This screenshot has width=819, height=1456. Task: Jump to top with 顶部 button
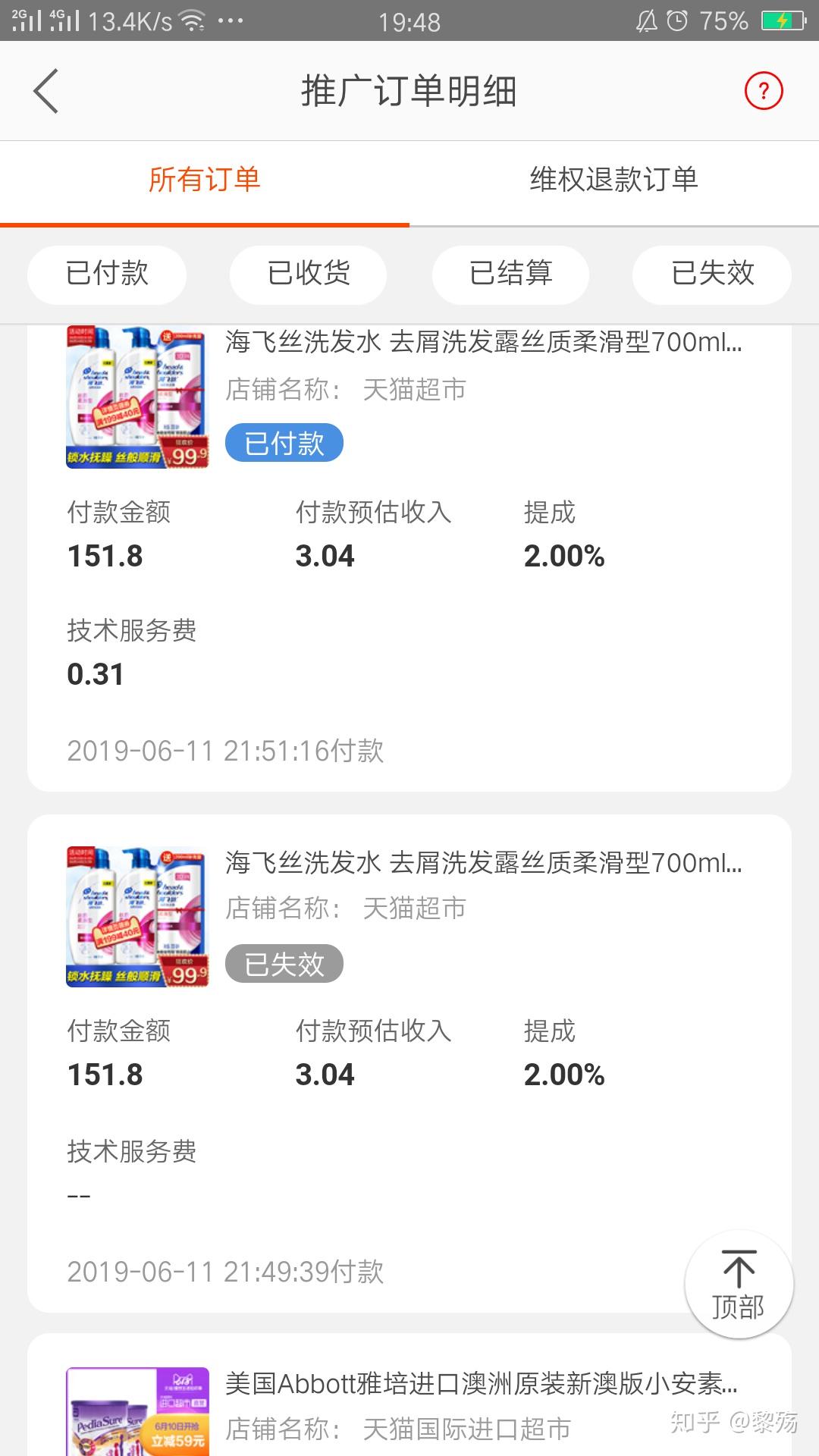(739, 1284)
